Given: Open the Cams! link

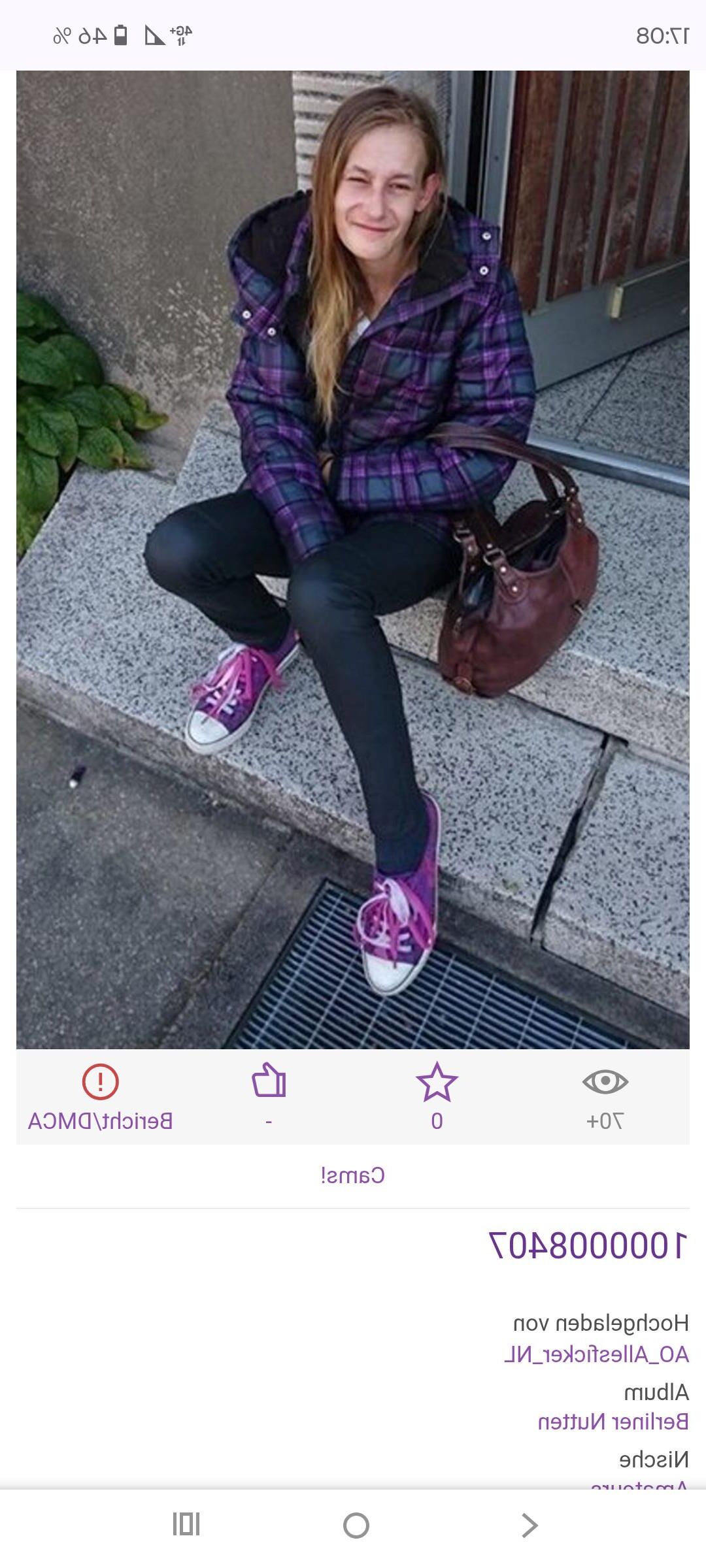Looking at the screenshot, I should (x=353, y=1176).
